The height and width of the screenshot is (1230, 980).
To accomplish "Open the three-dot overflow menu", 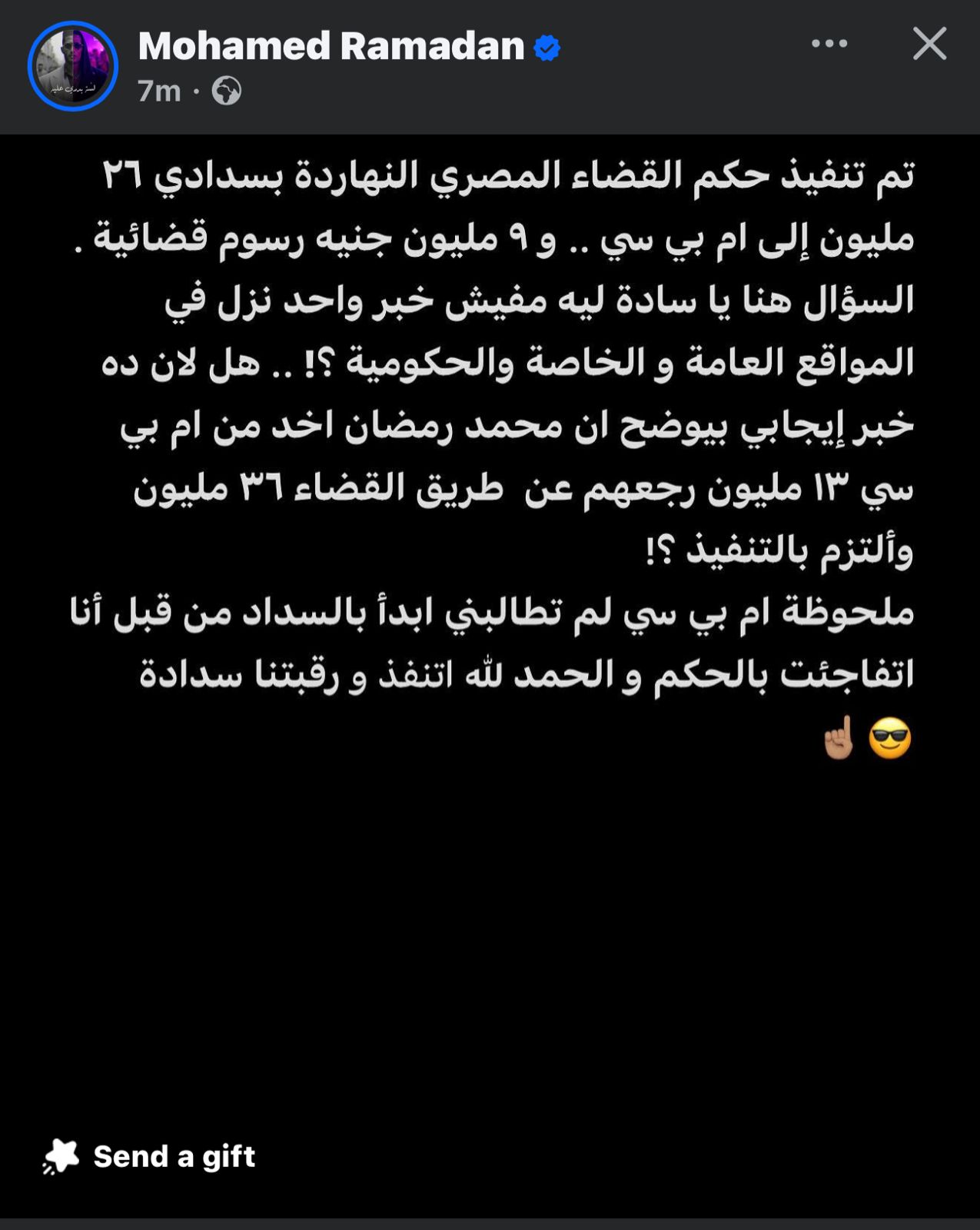I will tap(829, 44).
